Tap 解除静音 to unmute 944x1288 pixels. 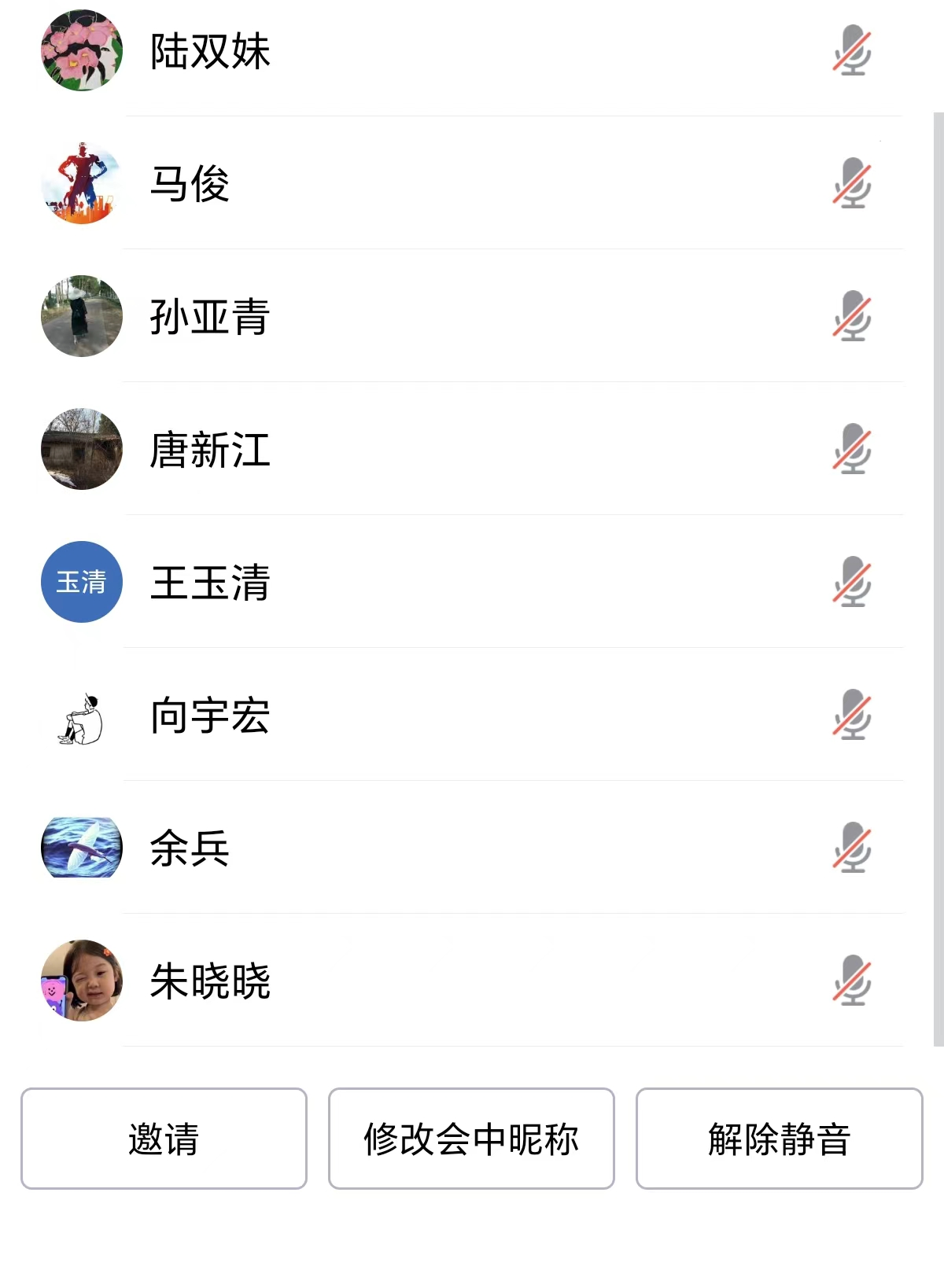point(779,1138)
